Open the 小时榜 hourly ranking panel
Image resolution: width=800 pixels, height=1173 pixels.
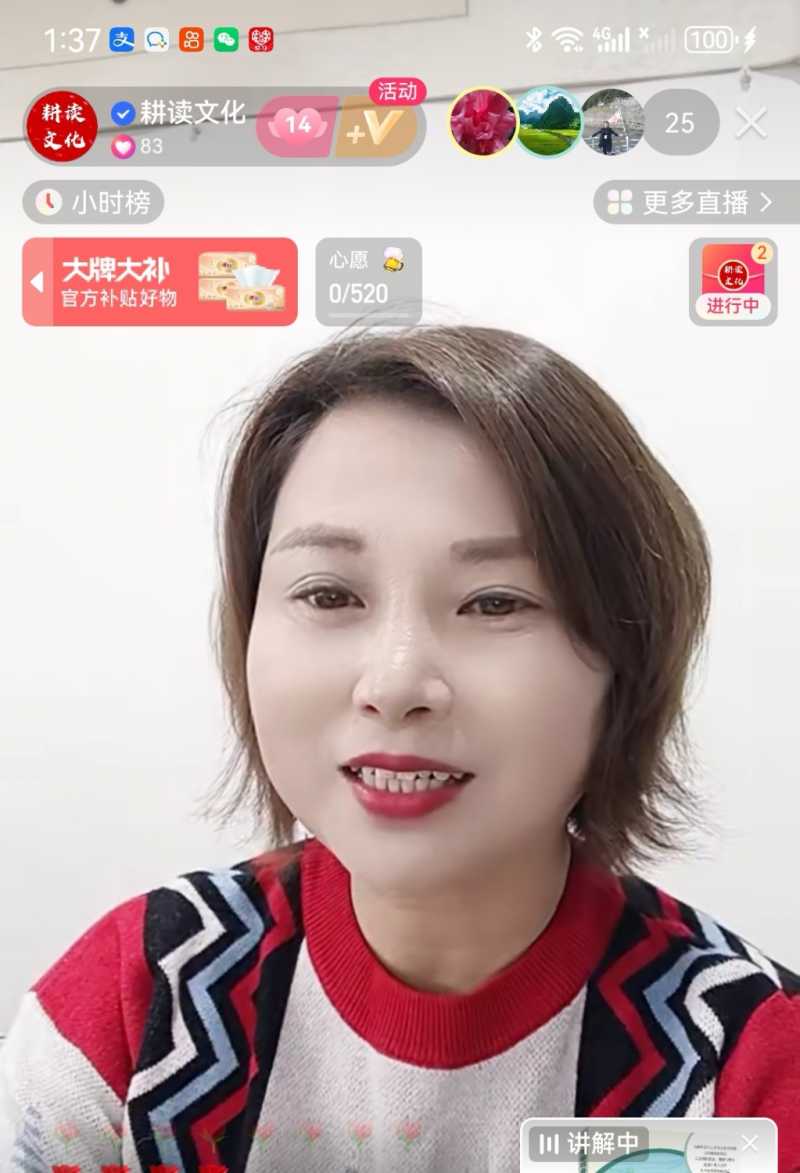(93, 203)
